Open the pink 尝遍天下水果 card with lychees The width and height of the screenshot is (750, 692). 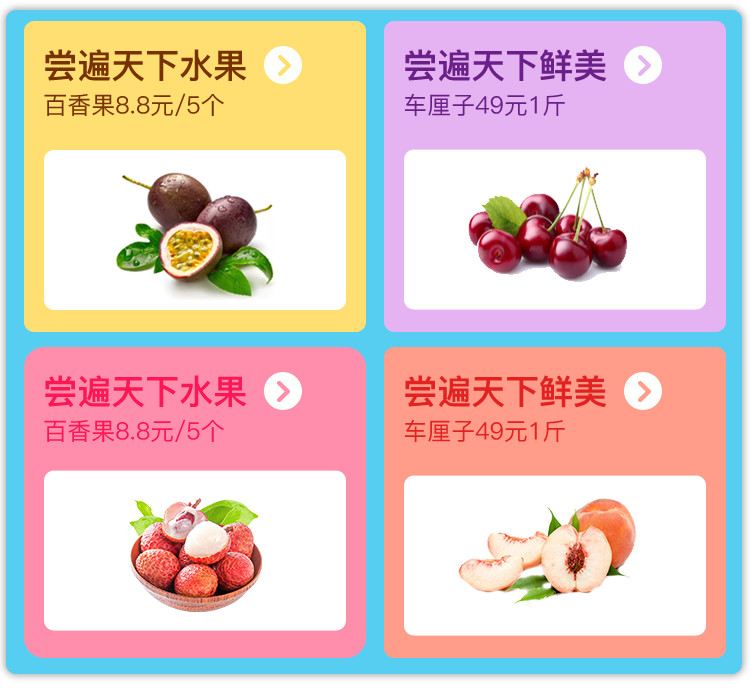[195, 550]
